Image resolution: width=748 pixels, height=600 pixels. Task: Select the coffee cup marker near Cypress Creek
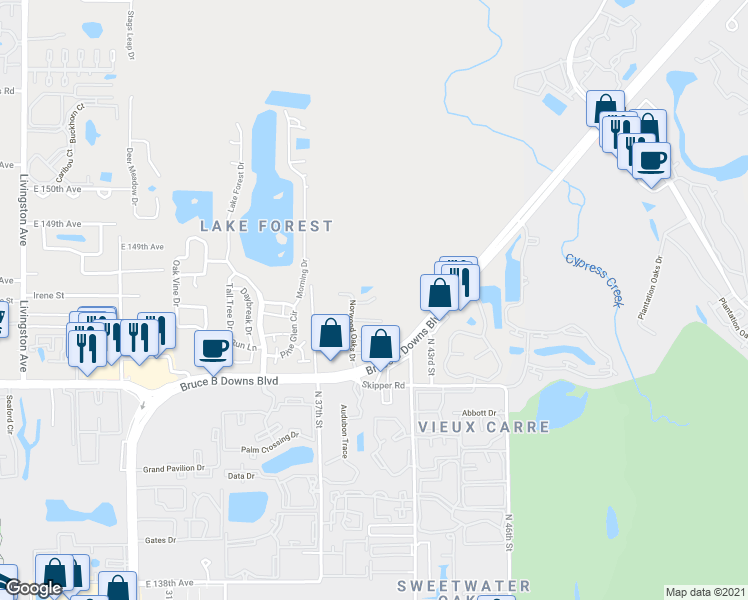pyautogui.click(x=651, y=165)
